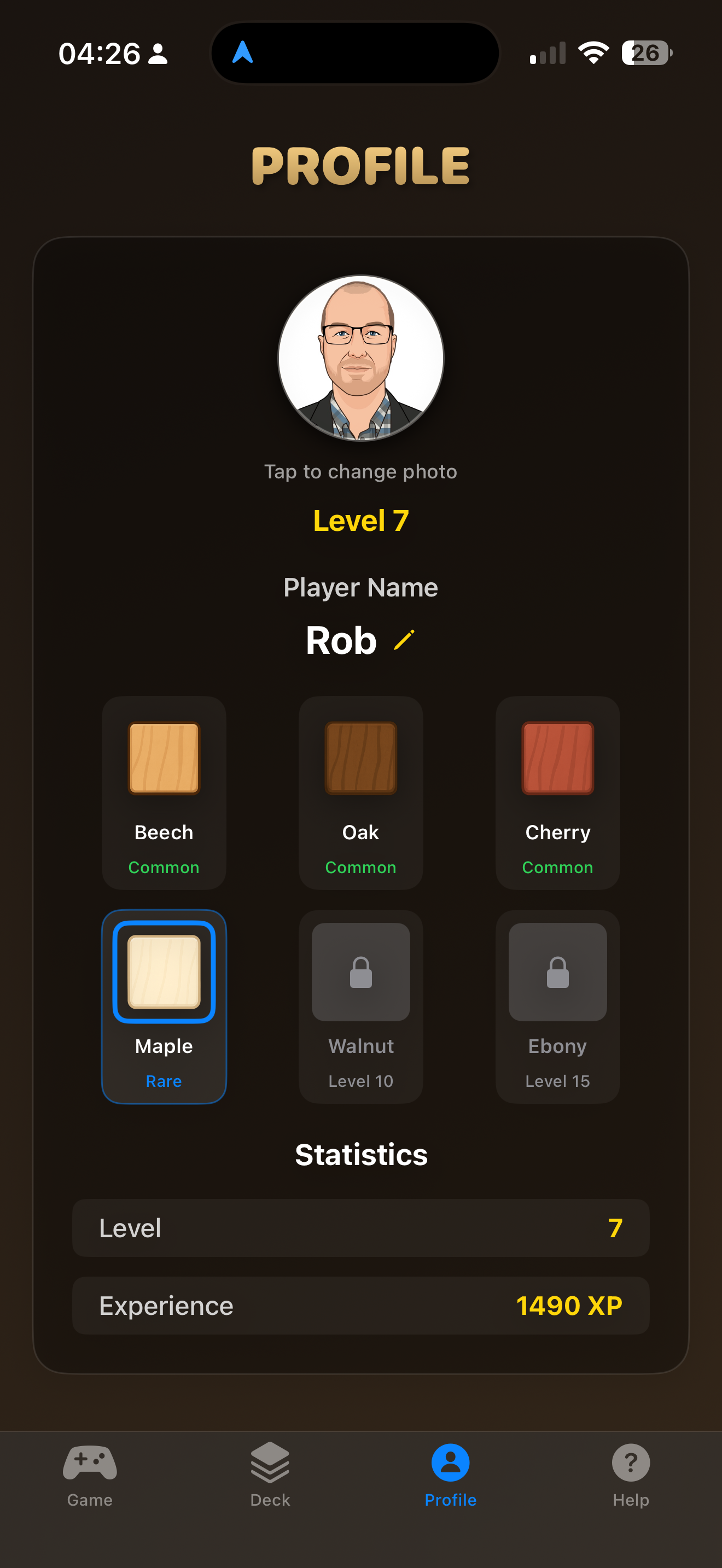Tap the profile photo to change it
This screenshot has height=1568, width=722.
tap(360, 358)
